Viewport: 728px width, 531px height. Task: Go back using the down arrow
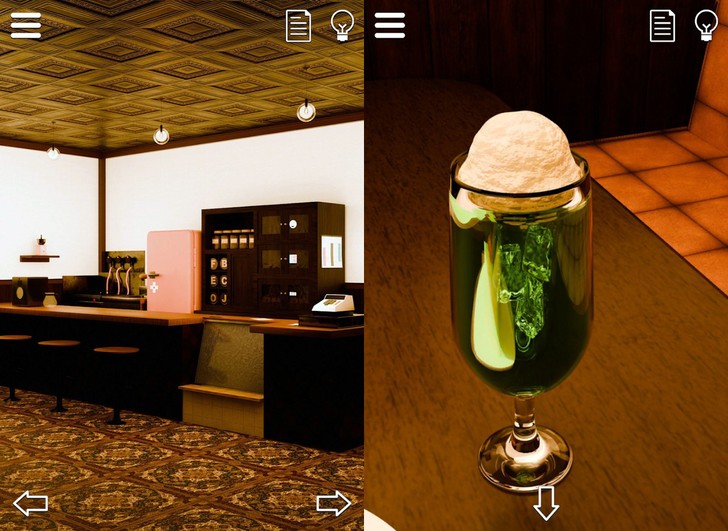546,503
